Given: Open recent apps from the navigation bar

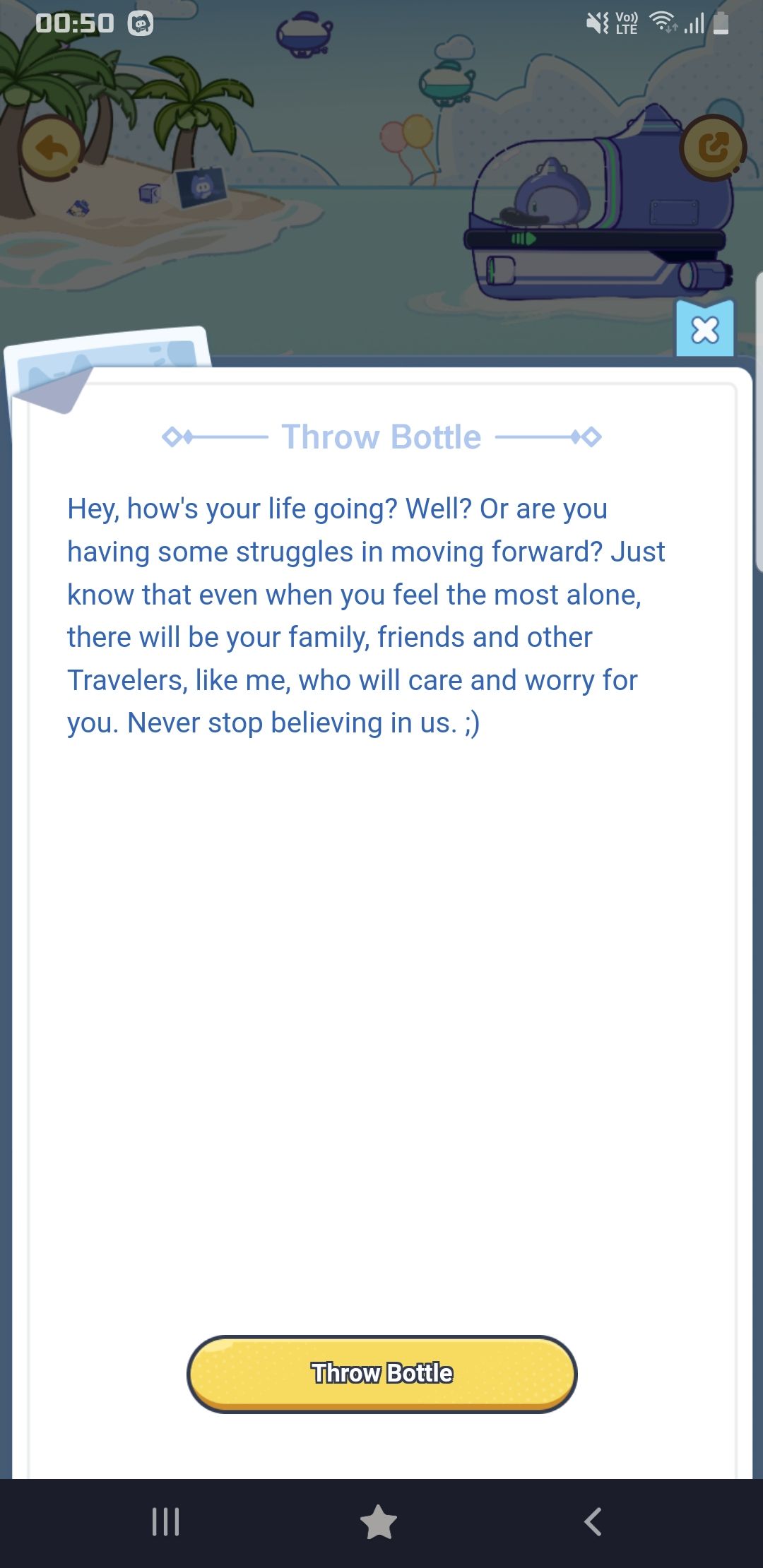Looking at the screenshot, I should [166, 1521].
